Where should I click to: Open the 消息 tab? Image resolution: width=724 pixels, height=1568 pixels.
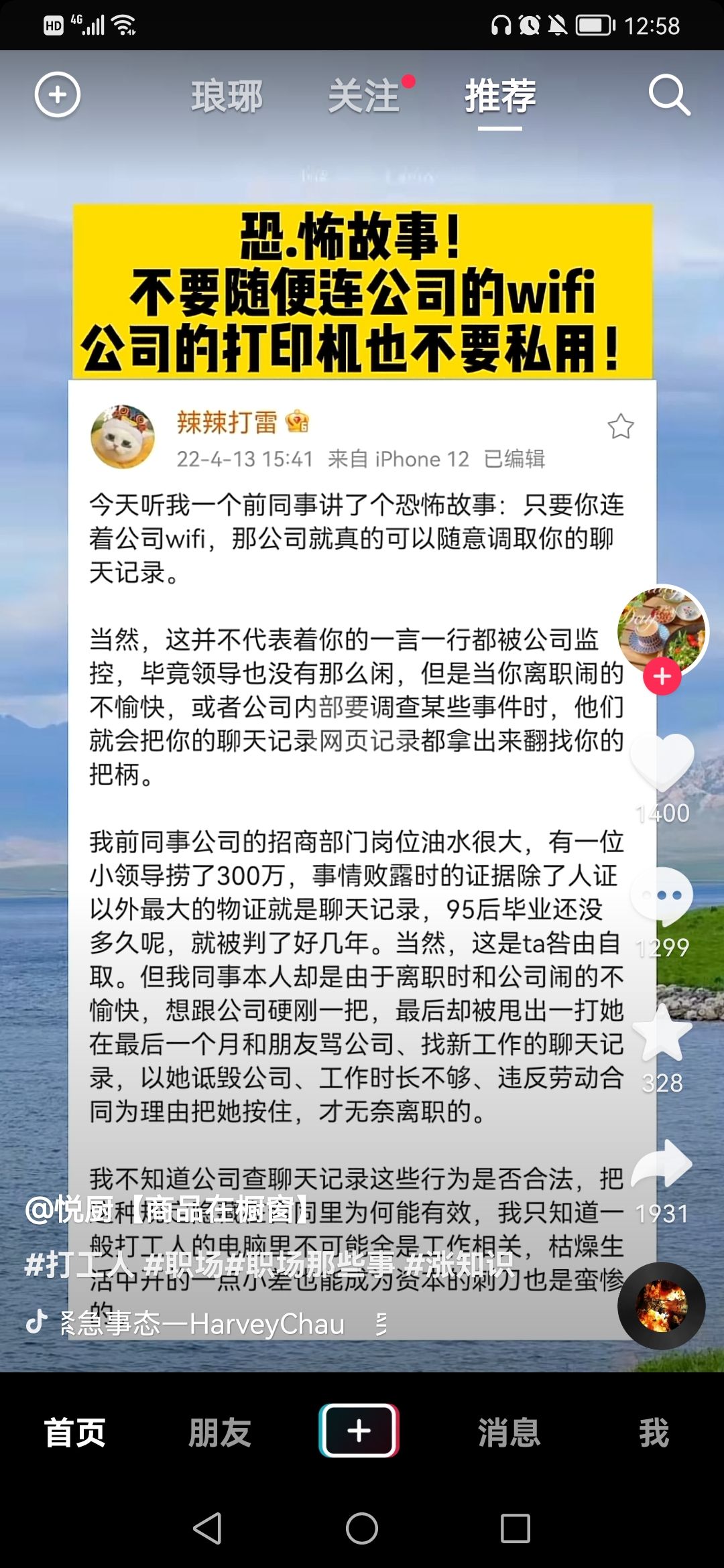click(x=509, y=1433)
